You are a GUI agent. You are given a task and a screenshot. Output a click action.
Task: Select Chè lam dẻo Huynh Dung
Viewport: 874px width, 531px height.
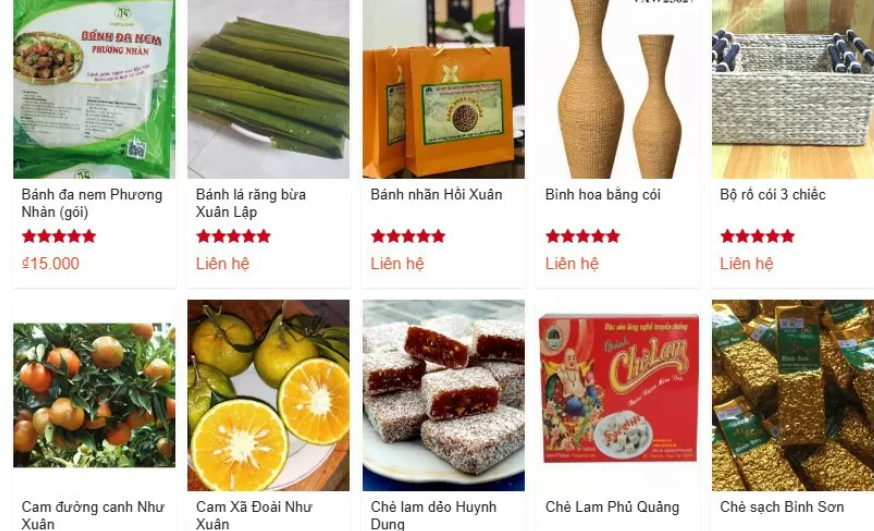[x=443, y=395]
